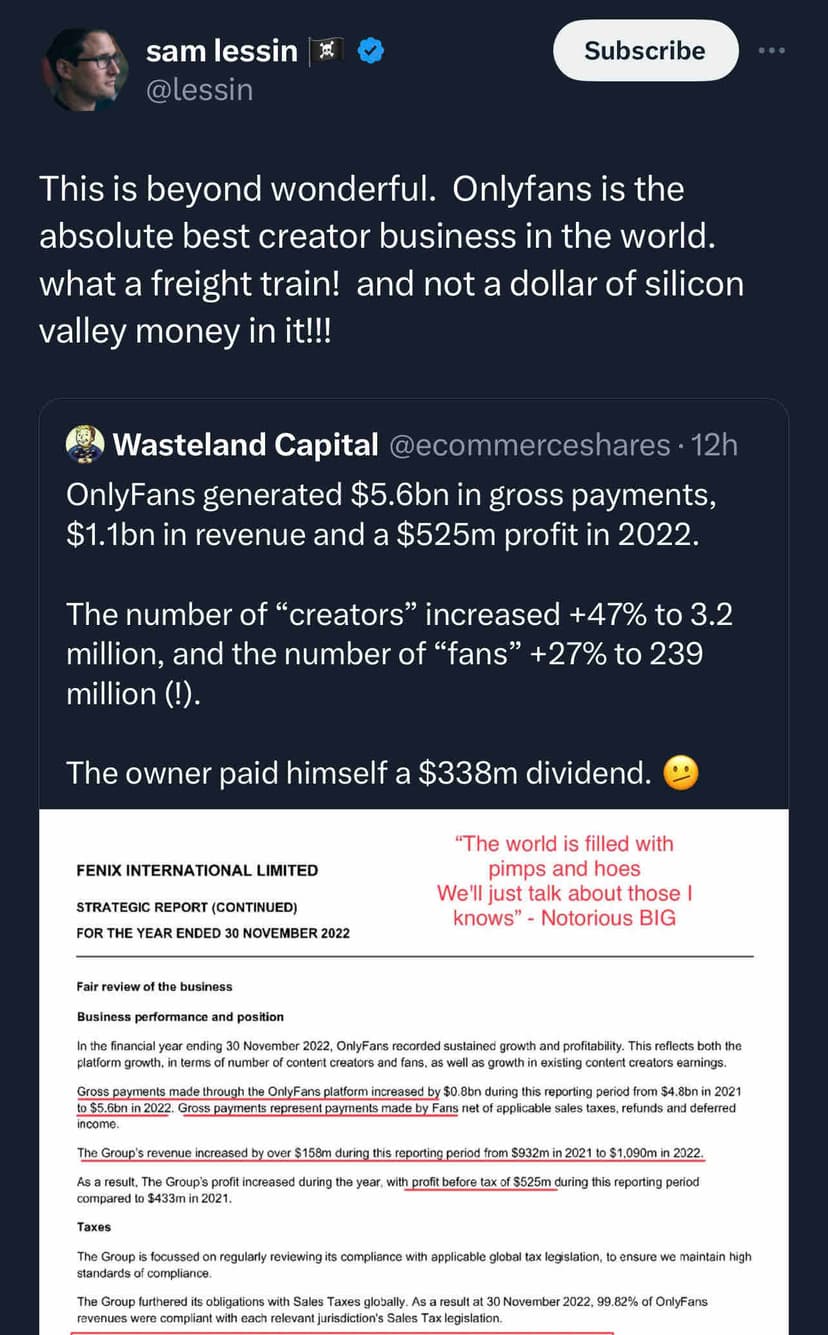Click the FENIX INTERNATIONAL LIMITED heading
Image resolution: width=828 pixels, height=1335 pixels.
(x=196, y=870)
